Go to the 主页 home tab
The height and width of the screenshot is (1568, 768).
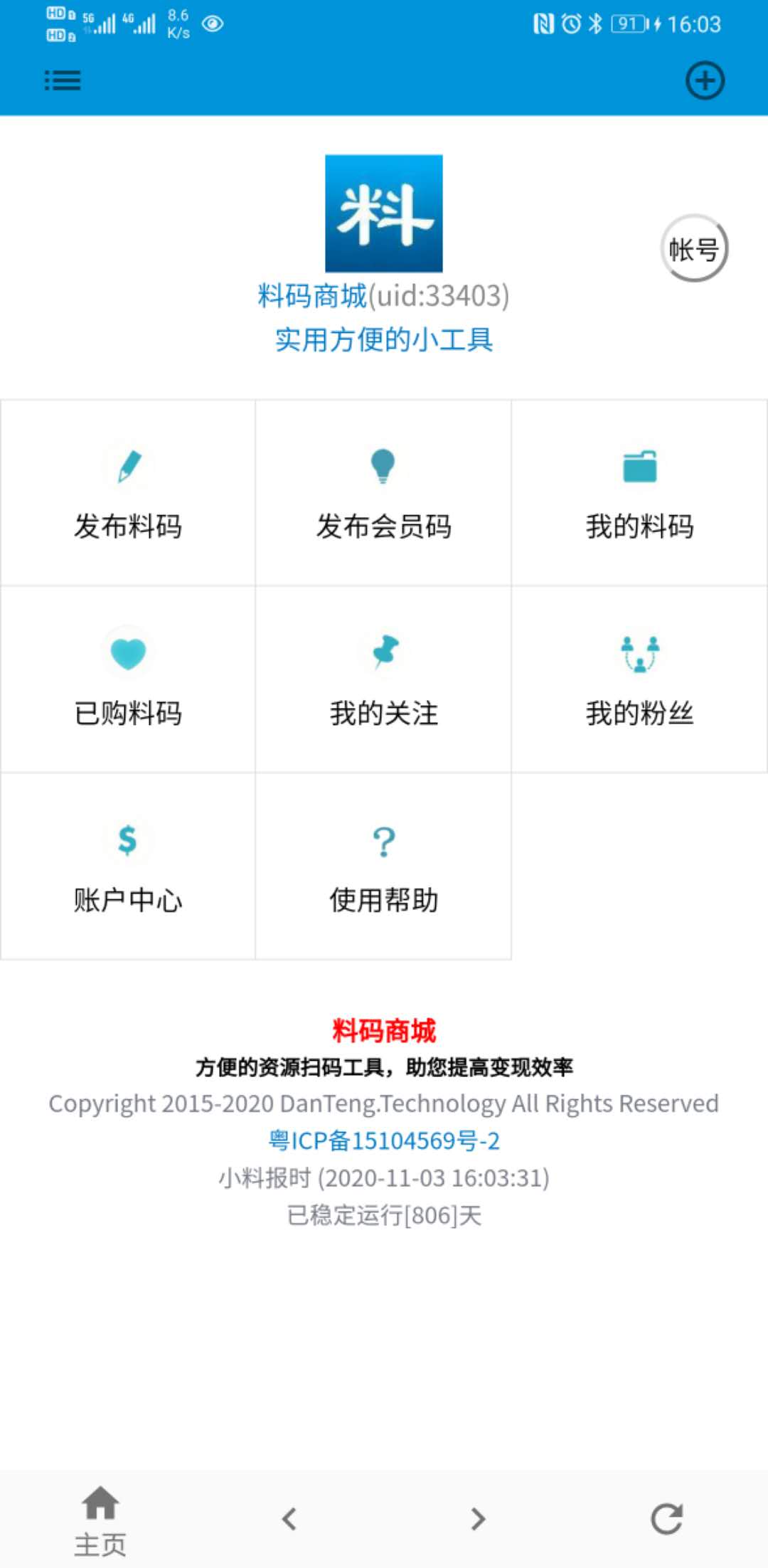point(100,1520)
